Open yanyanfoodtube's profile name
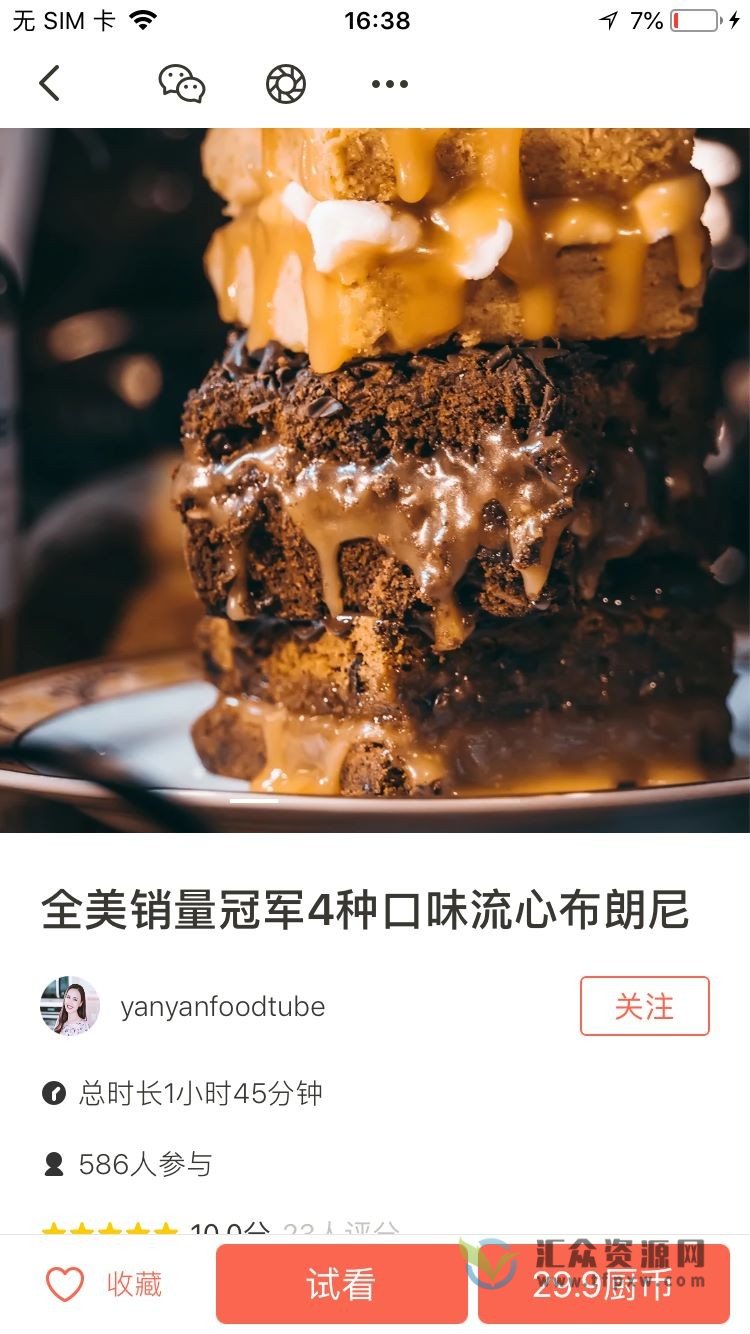 [x=222, y=1007]
